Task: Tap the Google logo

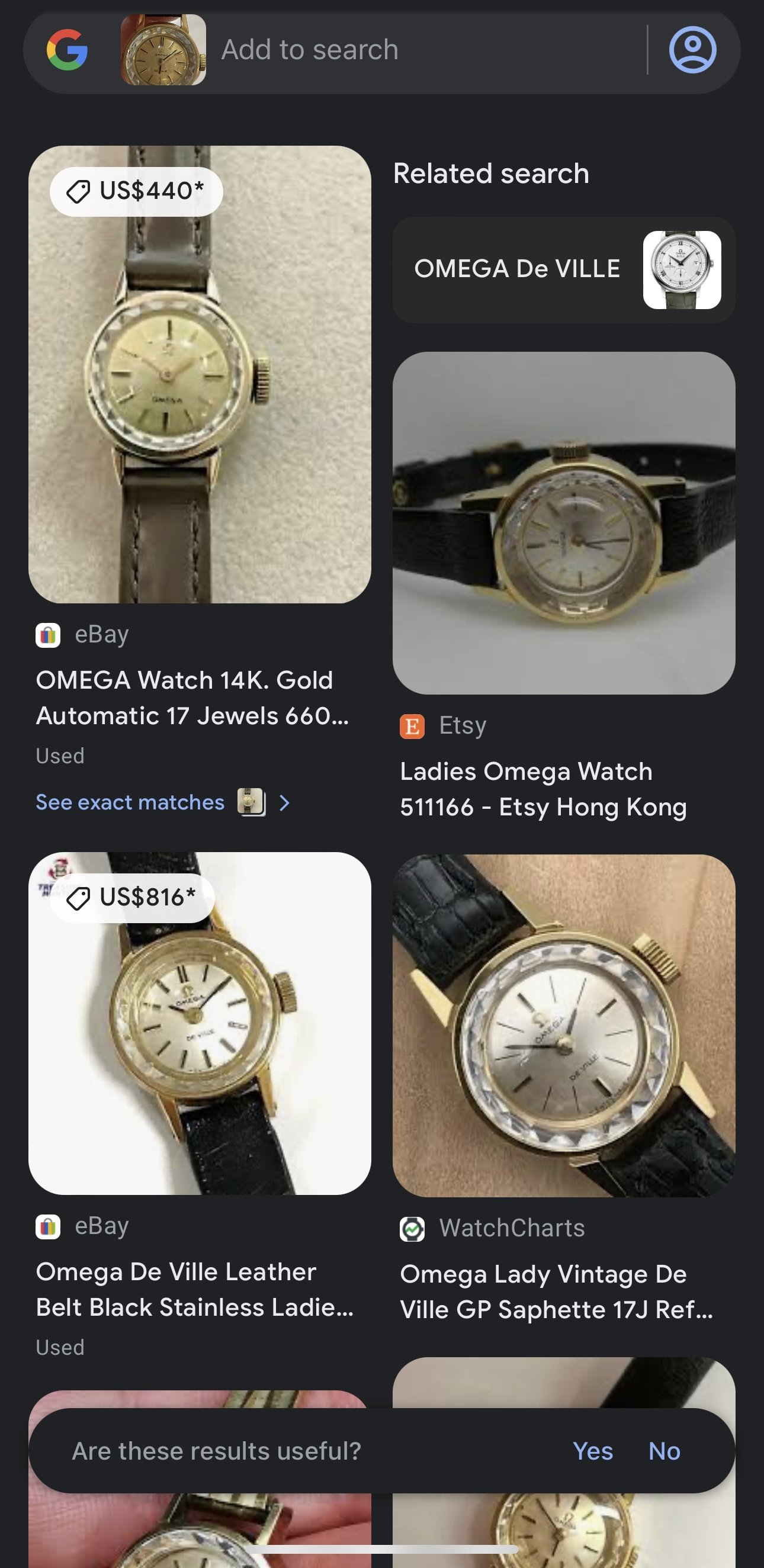Action: (67, 50)
